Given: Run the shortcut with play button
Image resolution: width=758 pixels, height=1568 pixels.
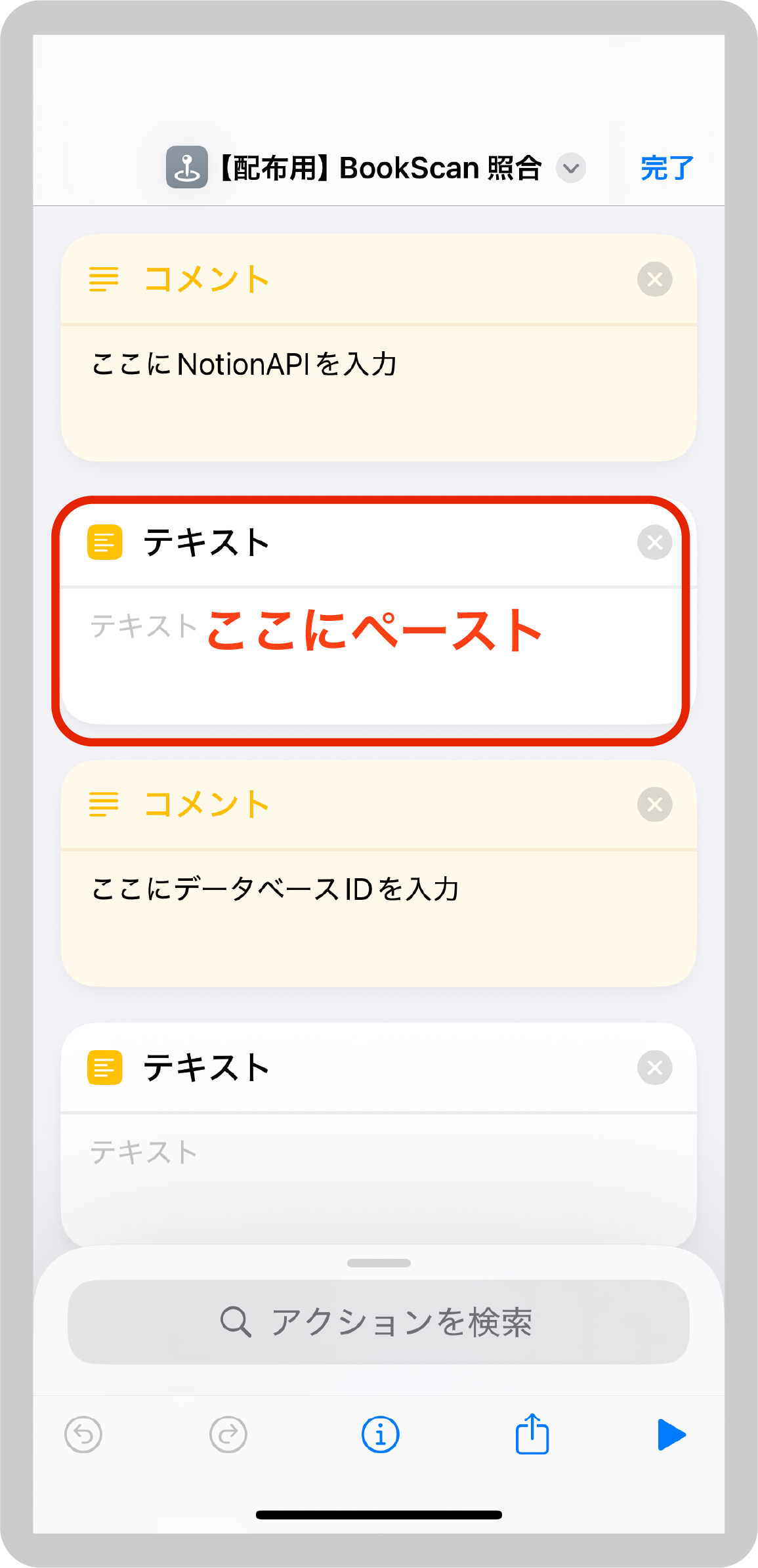Looking at the screenshot, I should point(671,1435).
